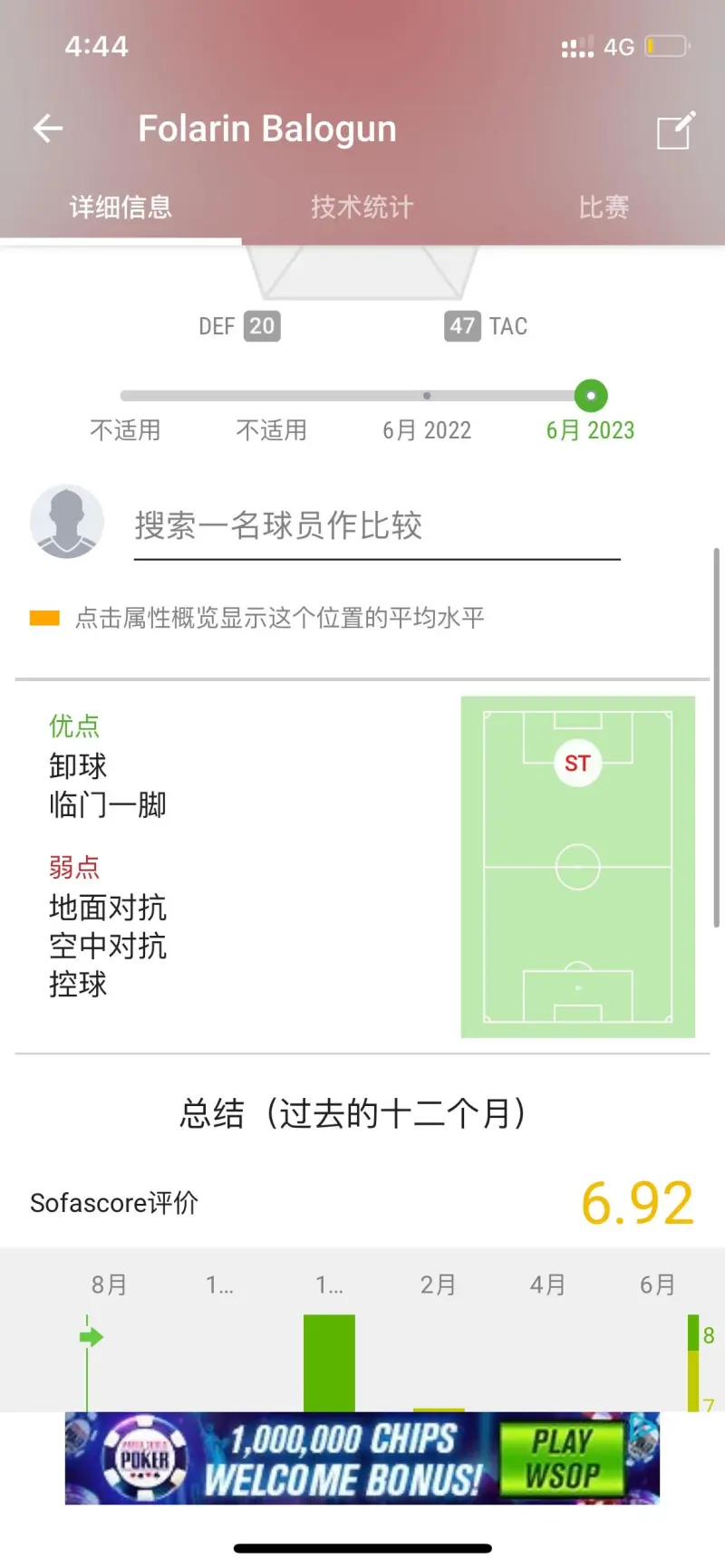Select the 详细信息 tab
725x1568 pixels.
(x=121, y=207)
